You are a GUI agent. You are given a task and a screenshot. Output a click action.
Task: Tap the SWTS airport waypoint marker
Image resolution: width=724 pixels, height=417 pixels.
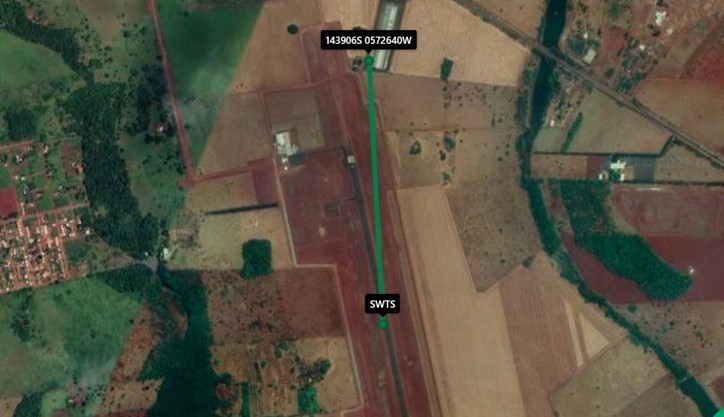click(383, 323)
